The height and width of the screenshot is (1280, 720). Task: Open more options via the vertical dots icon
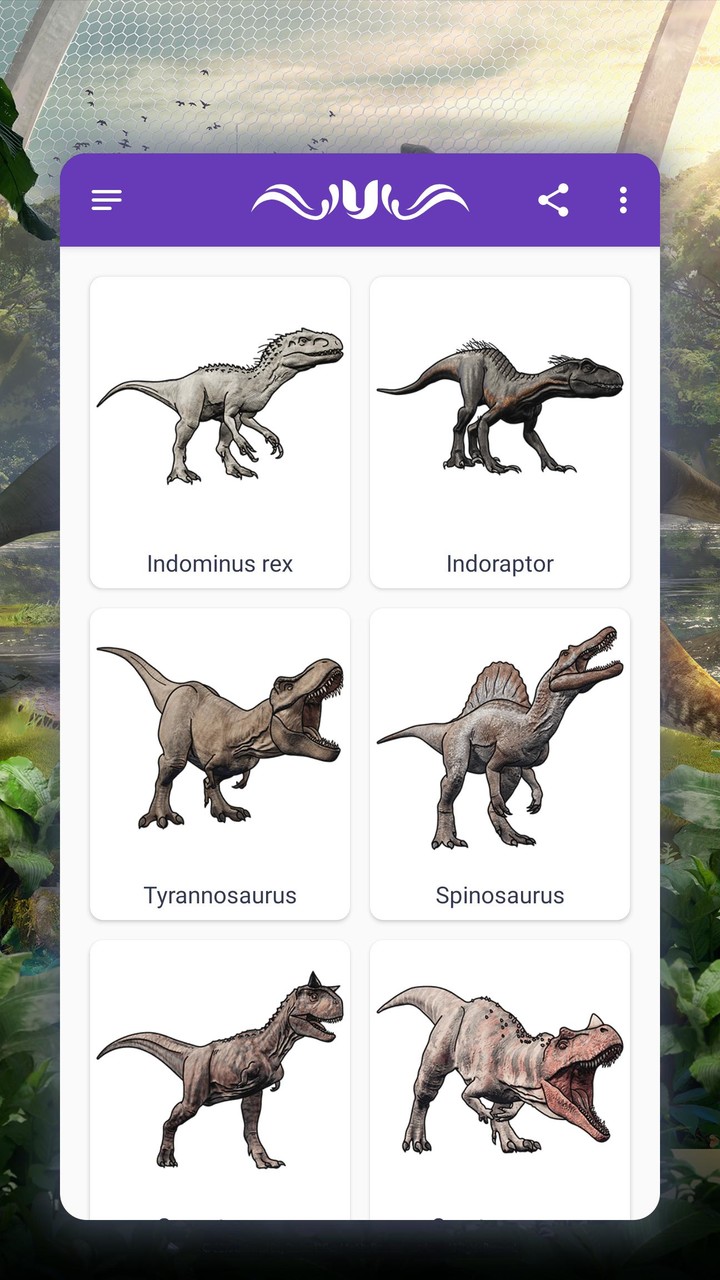point(622,201)
